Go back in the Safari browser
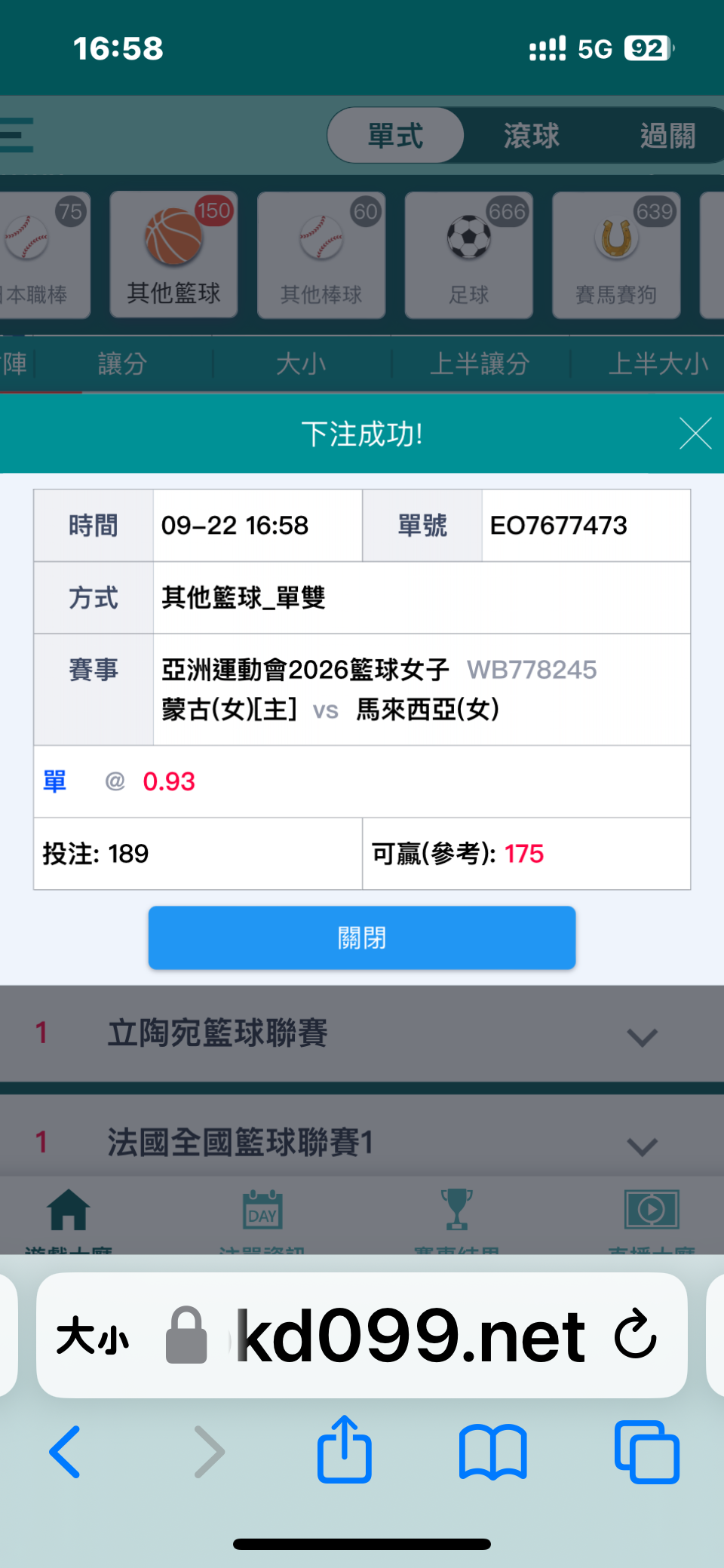The image size is (724, 1568). click(66, 1451)
